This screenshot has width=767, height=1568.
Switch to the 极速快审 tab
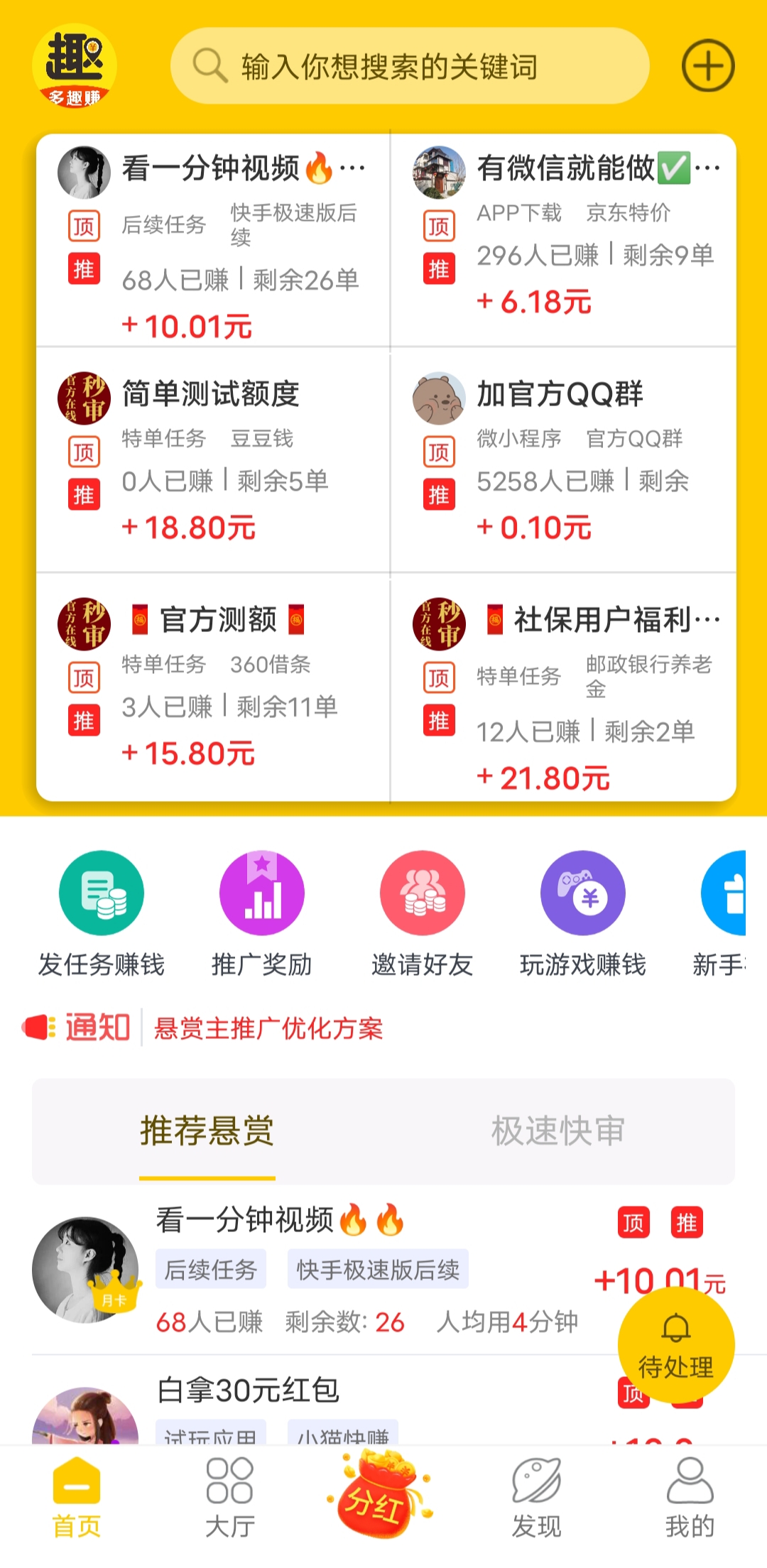(558, 1131)
